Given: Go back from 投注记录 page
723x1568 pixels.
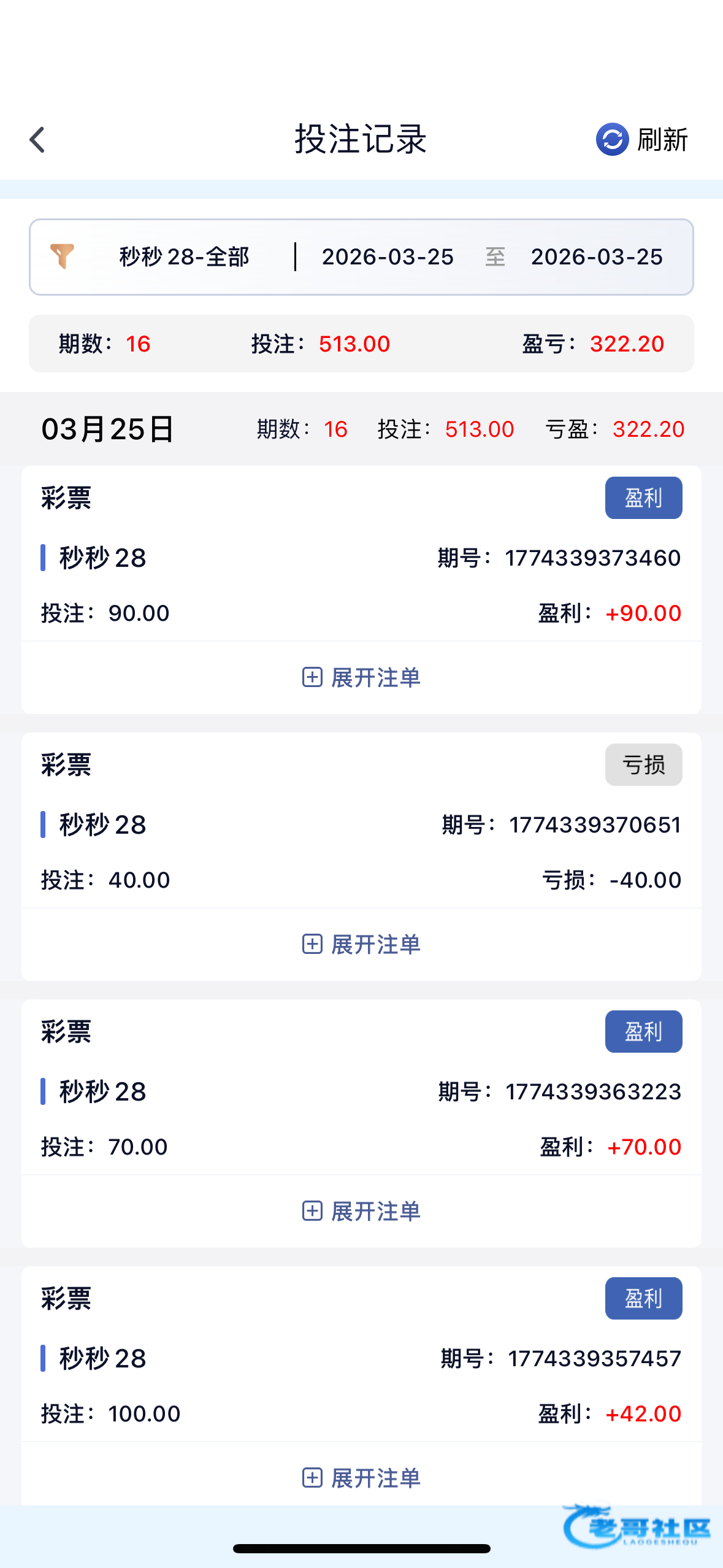Looking at the screenshot, I should tap(38, 140).
